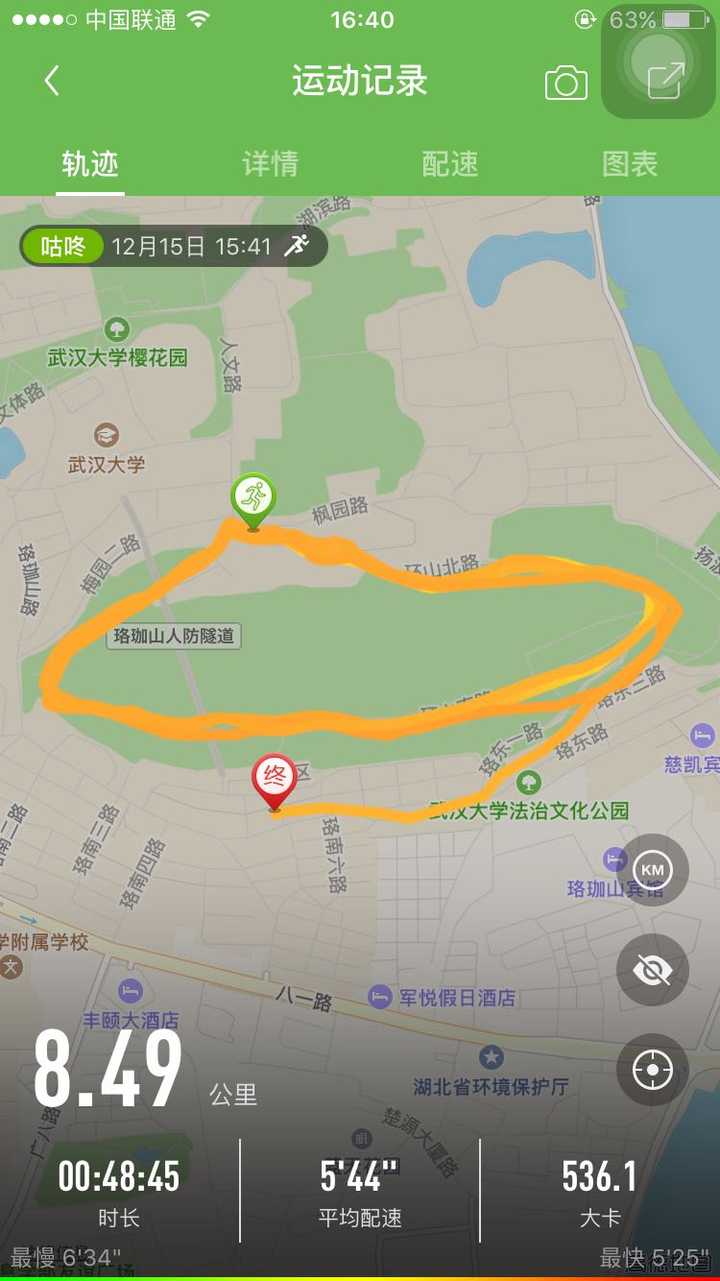This screenshot has height=1281, width=720.
Task: Select the 轨迹 tab
Action: pyautogui.click(x=90, y=164)
